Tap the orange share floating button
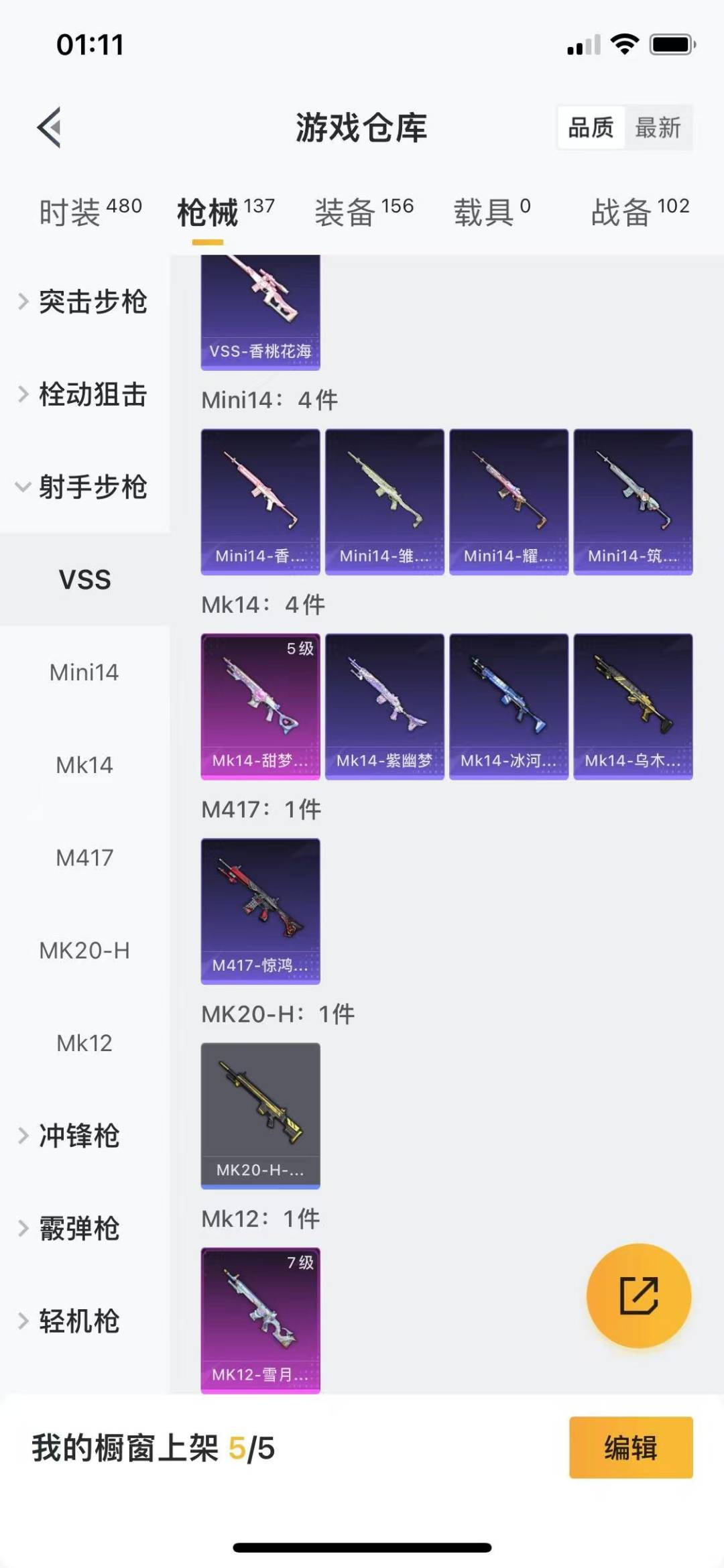 point(638,1295)
